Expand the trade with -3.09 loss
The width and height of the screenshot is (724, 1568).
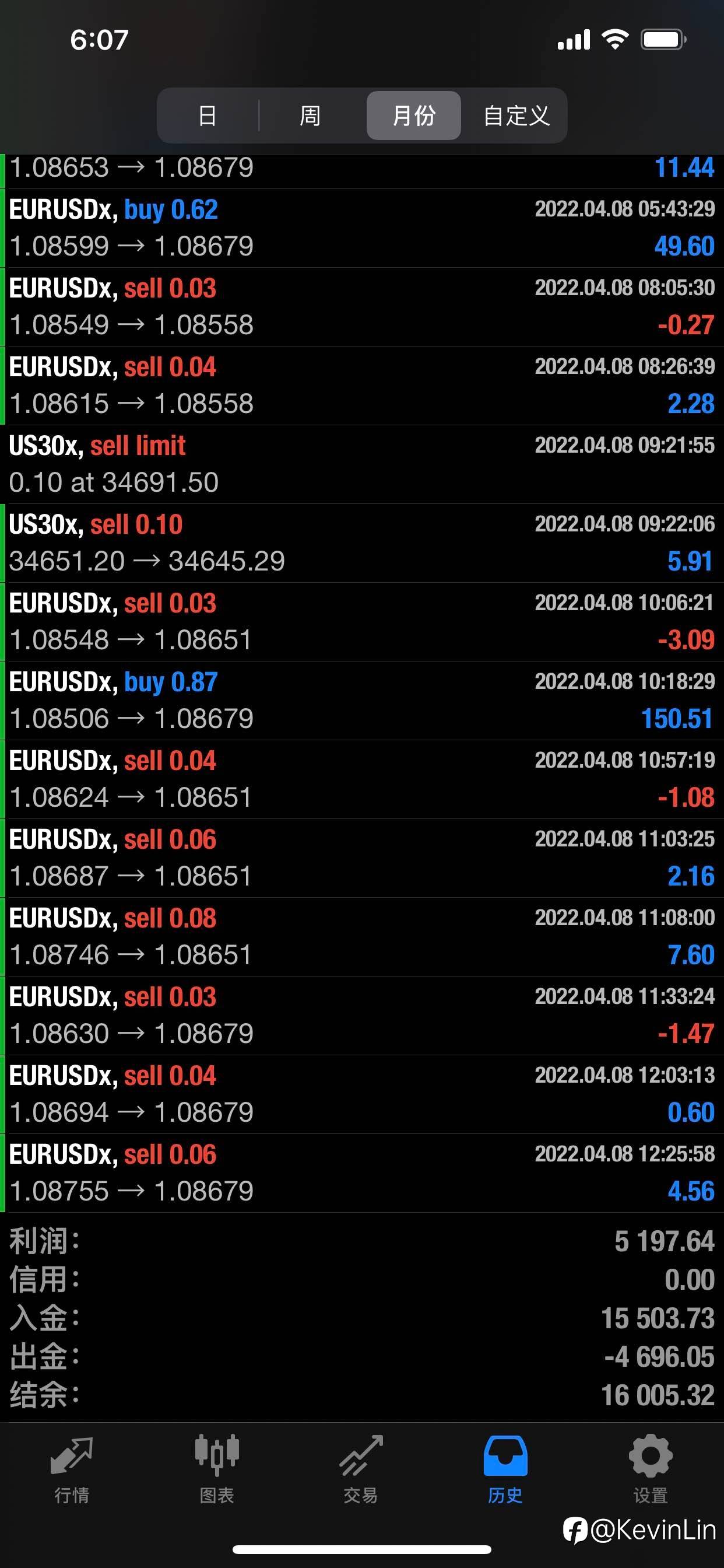[362, 622]
